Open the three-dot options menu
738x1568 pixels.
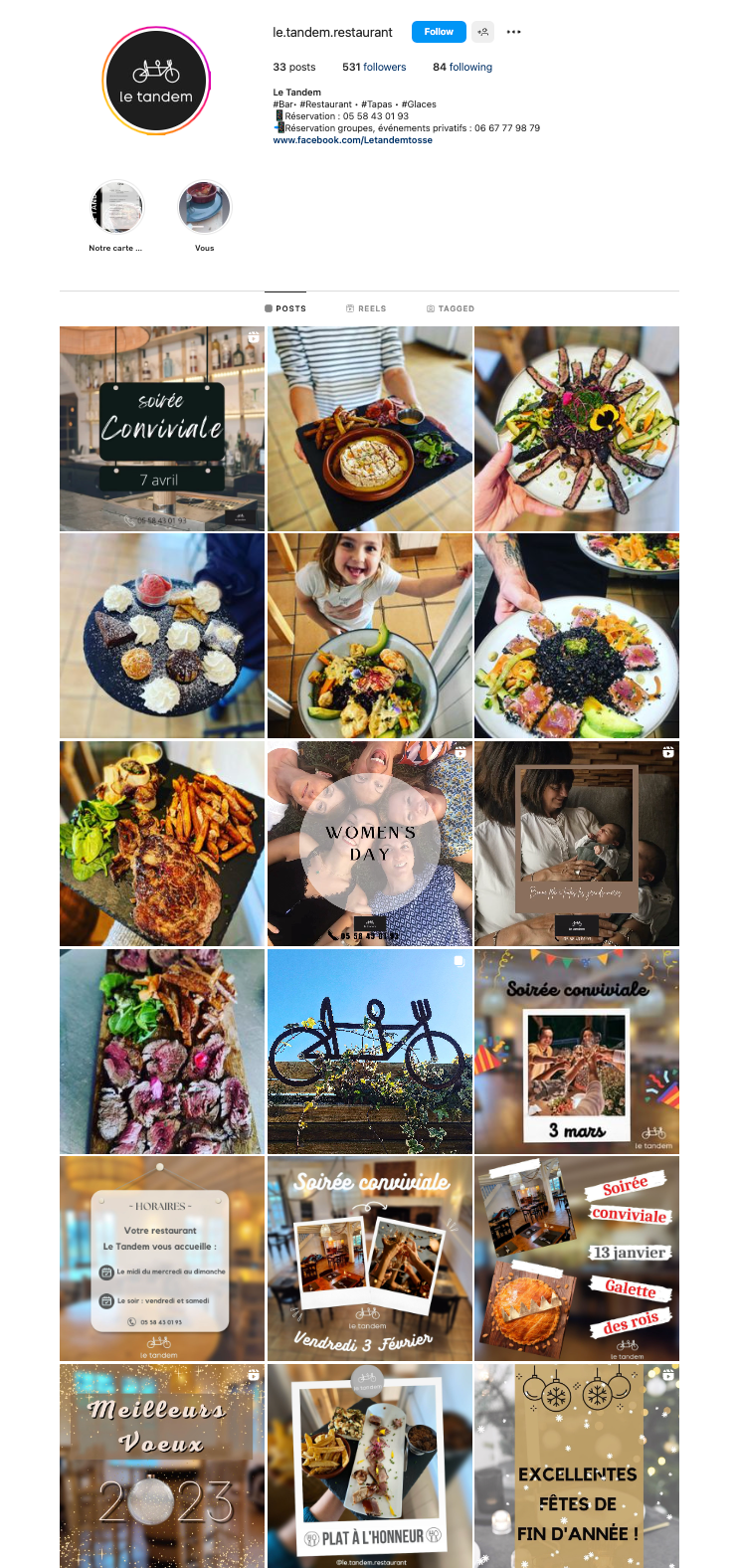513,32
